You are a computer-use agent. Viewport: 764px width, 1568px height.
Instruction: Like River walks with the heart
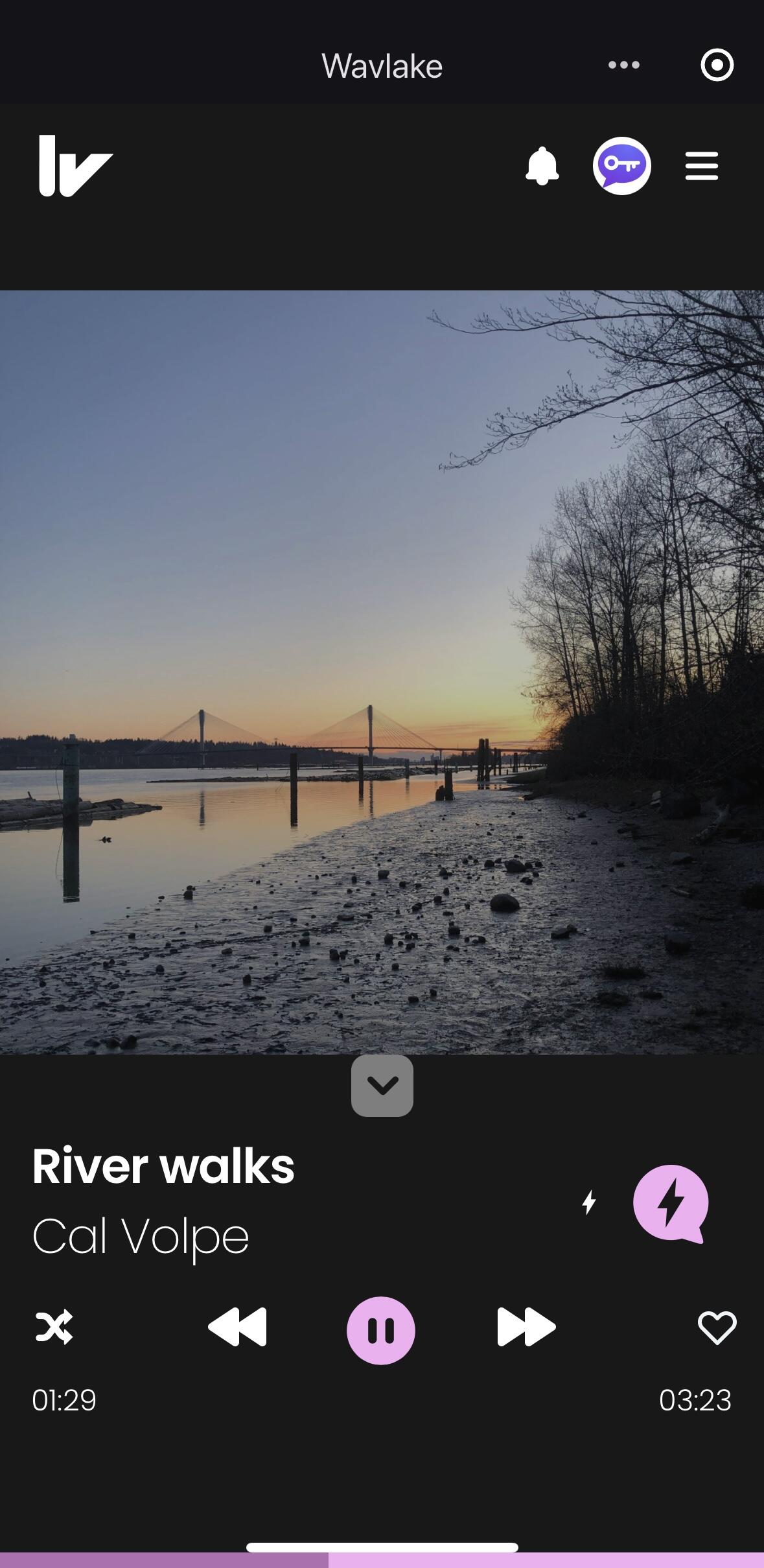click(717, 1327)
